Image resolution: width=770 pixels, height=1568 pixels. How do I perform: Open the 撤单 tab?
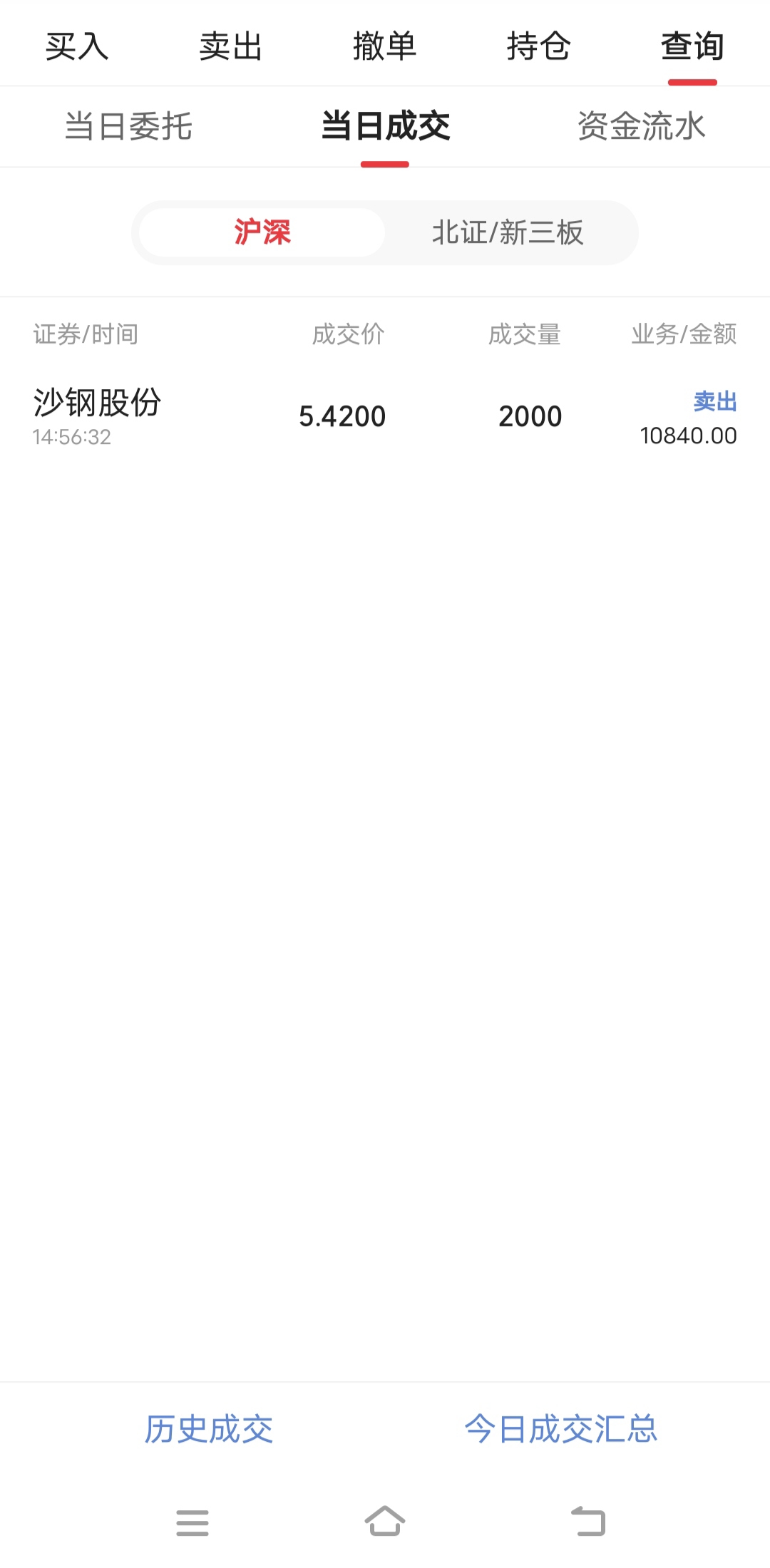point(385,46)
